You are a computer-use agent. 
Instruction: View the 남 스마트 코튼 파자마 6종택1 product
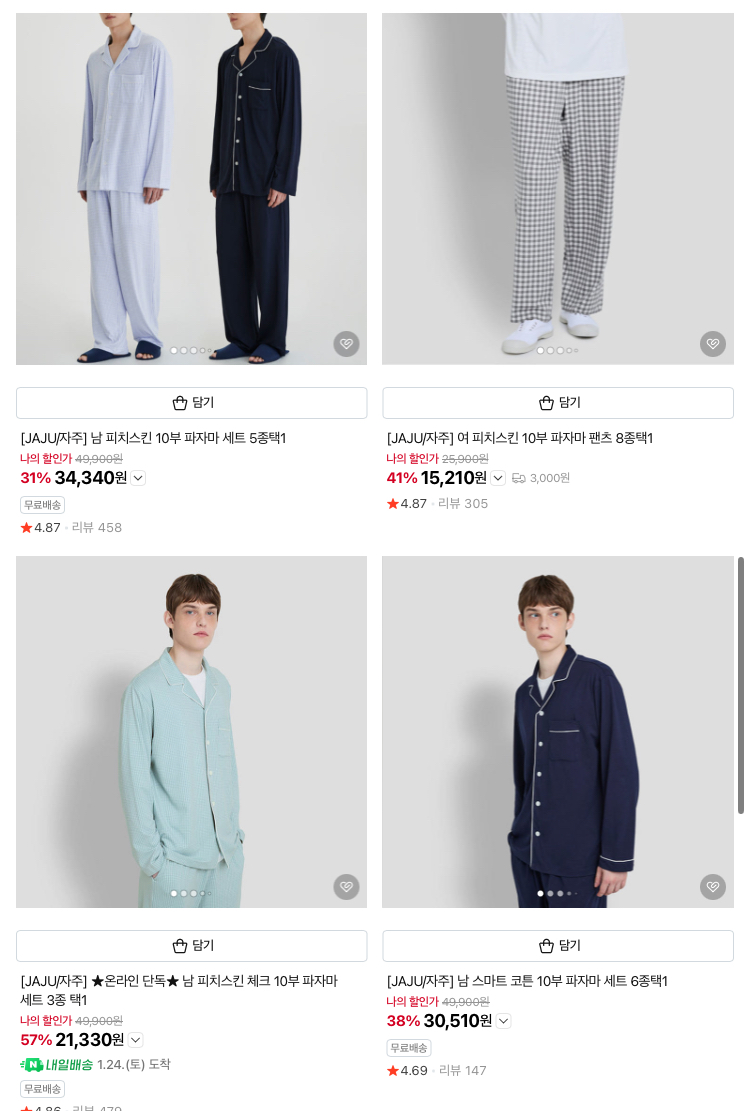527,981
